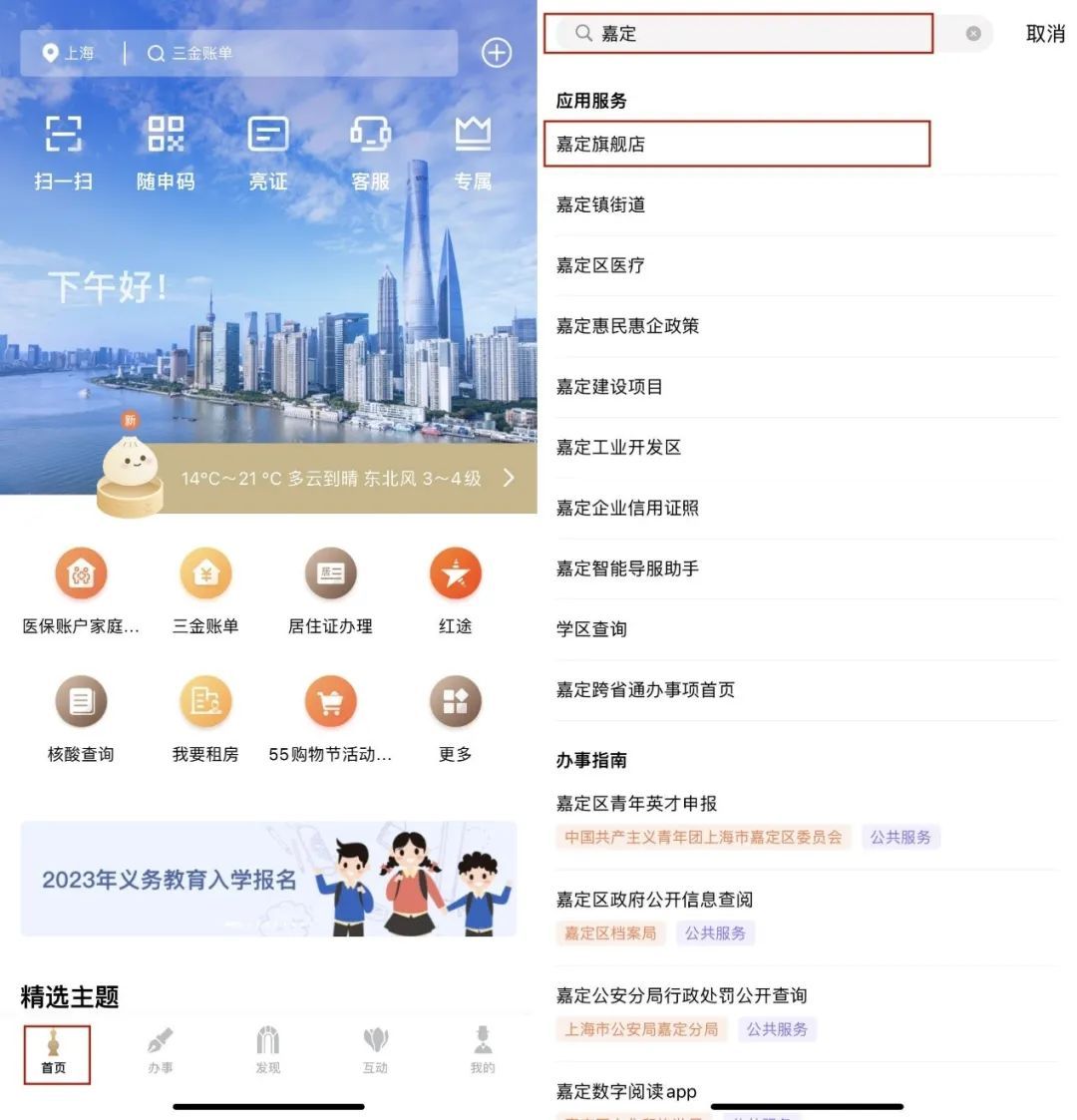
Task: Open the plus icon at top
Action: click(x=496, y=53)
